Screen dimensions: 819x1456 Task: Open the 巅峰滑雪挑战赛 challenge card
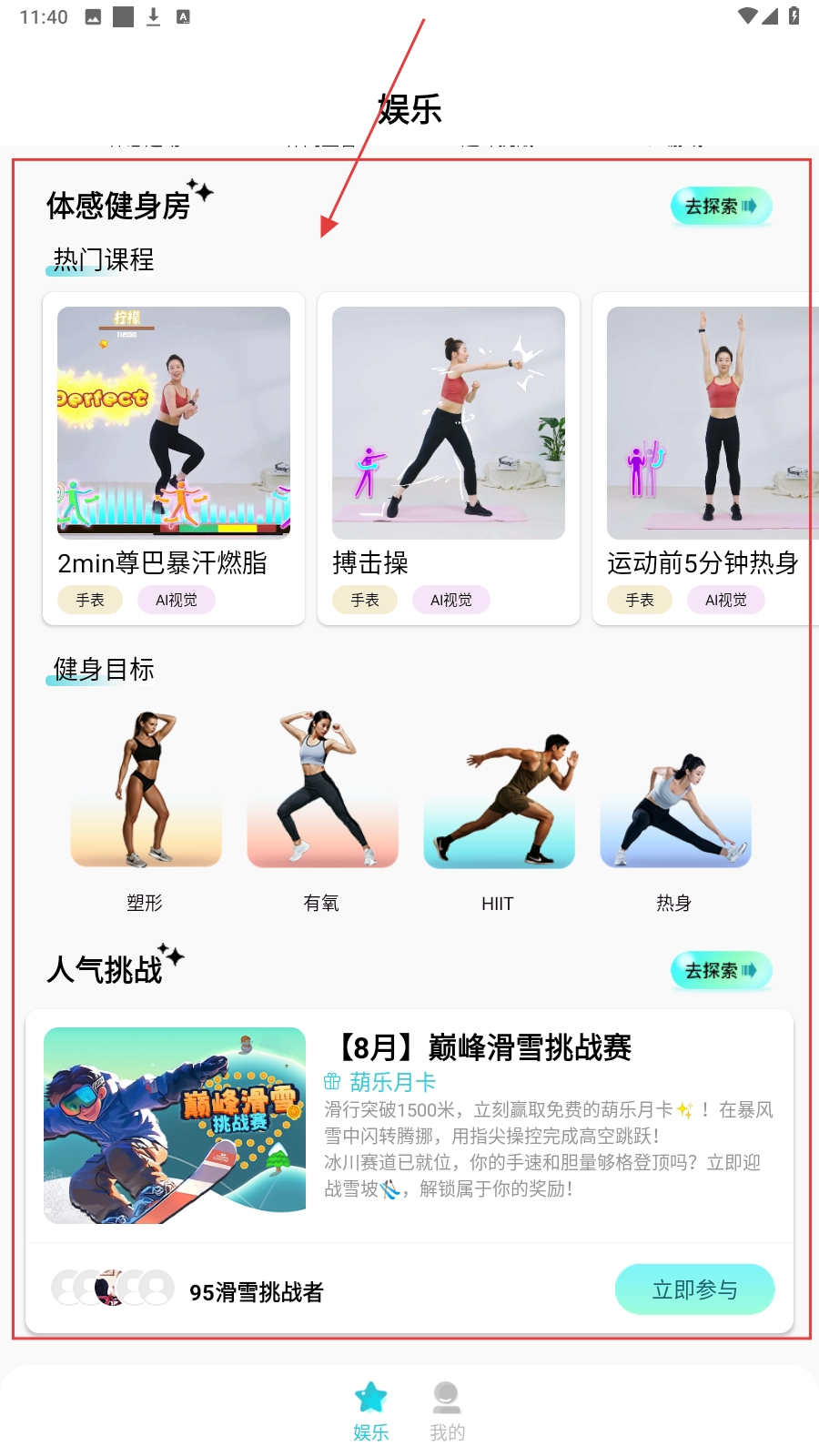tap(409, 1126)
